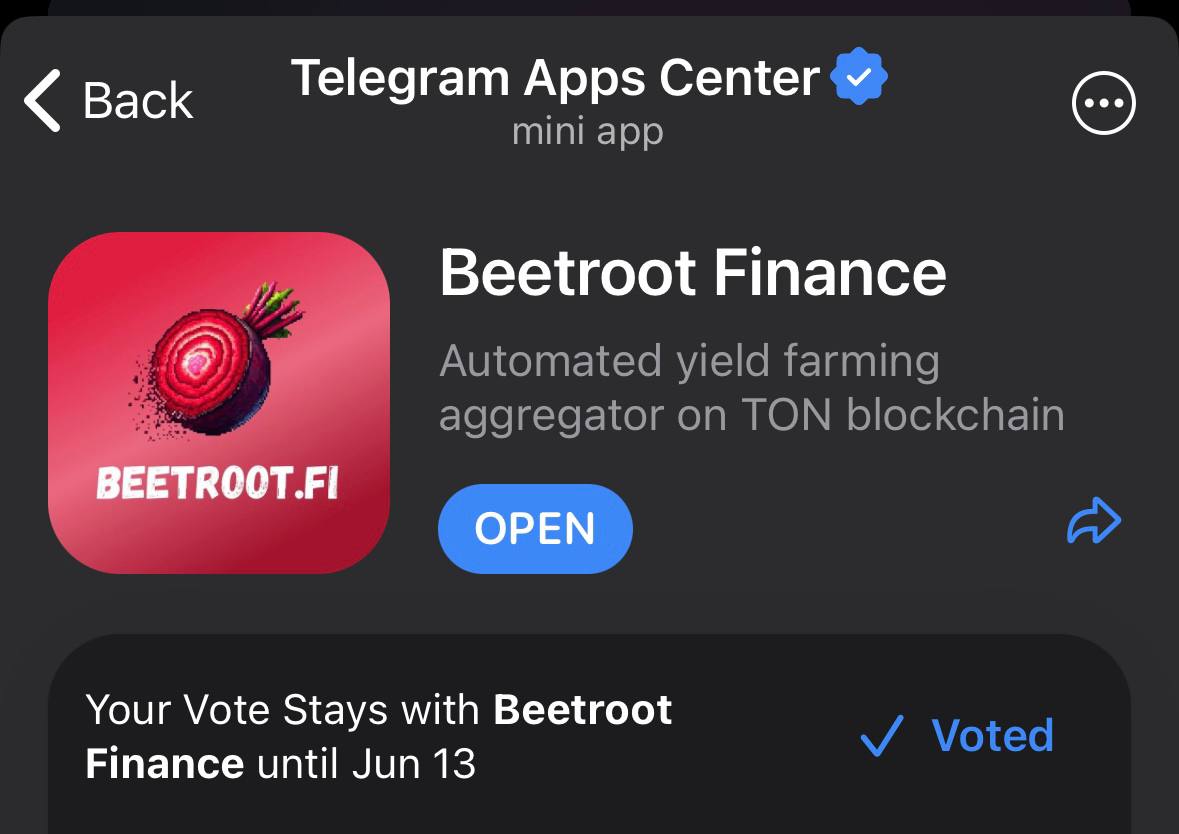
Task: Share Beetroot Finance via arrow icon
Action: [1094, 522]
